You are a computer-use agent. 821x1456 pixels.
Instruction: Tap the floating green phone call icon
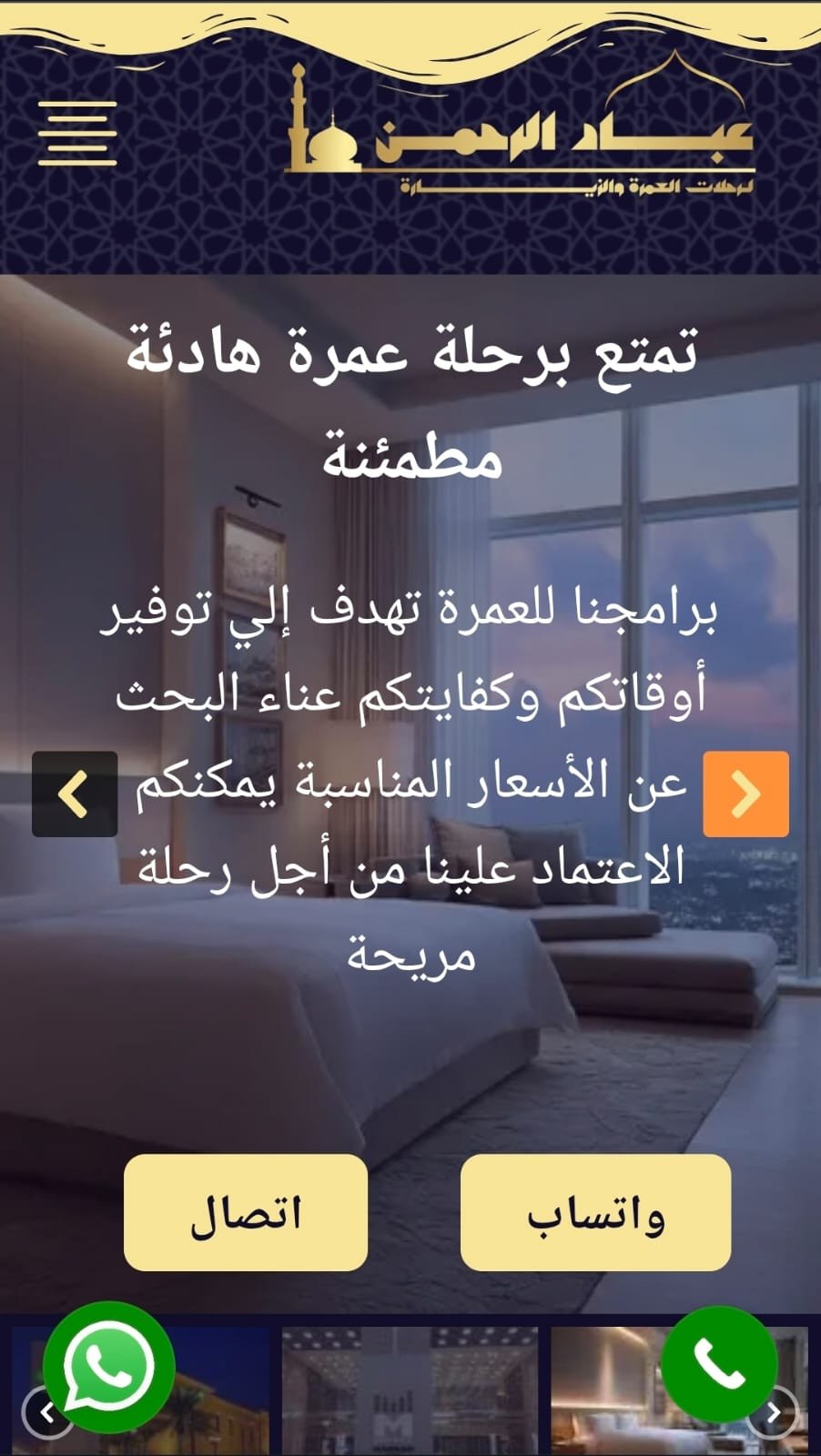[719, 1364]
